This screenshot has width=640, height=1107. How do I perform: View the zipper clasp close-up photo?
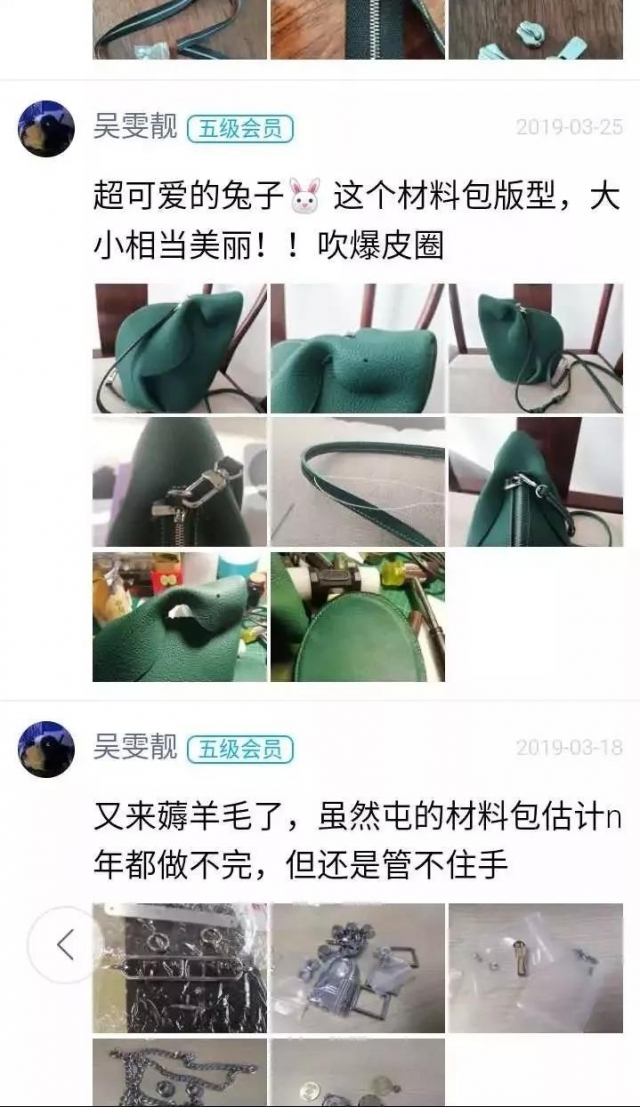click(x=180, y=482)
